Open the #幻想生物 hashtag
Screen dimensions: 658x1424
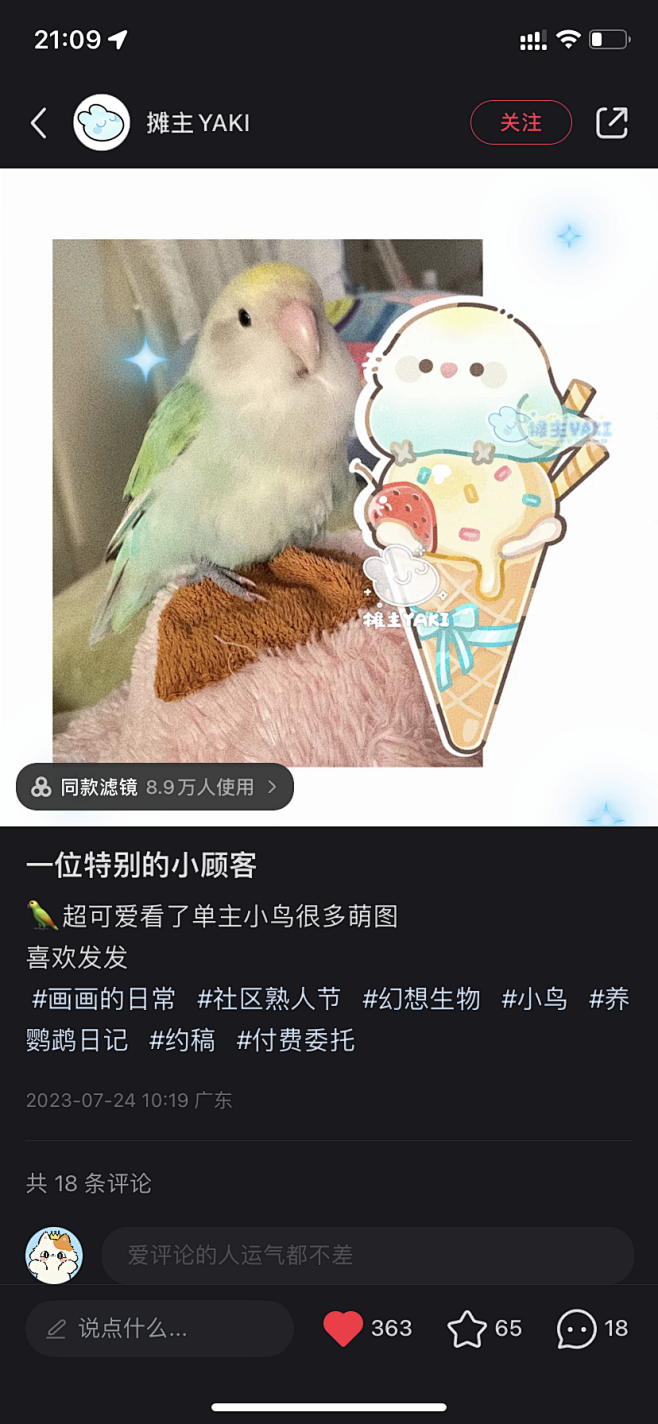point(421,998)
